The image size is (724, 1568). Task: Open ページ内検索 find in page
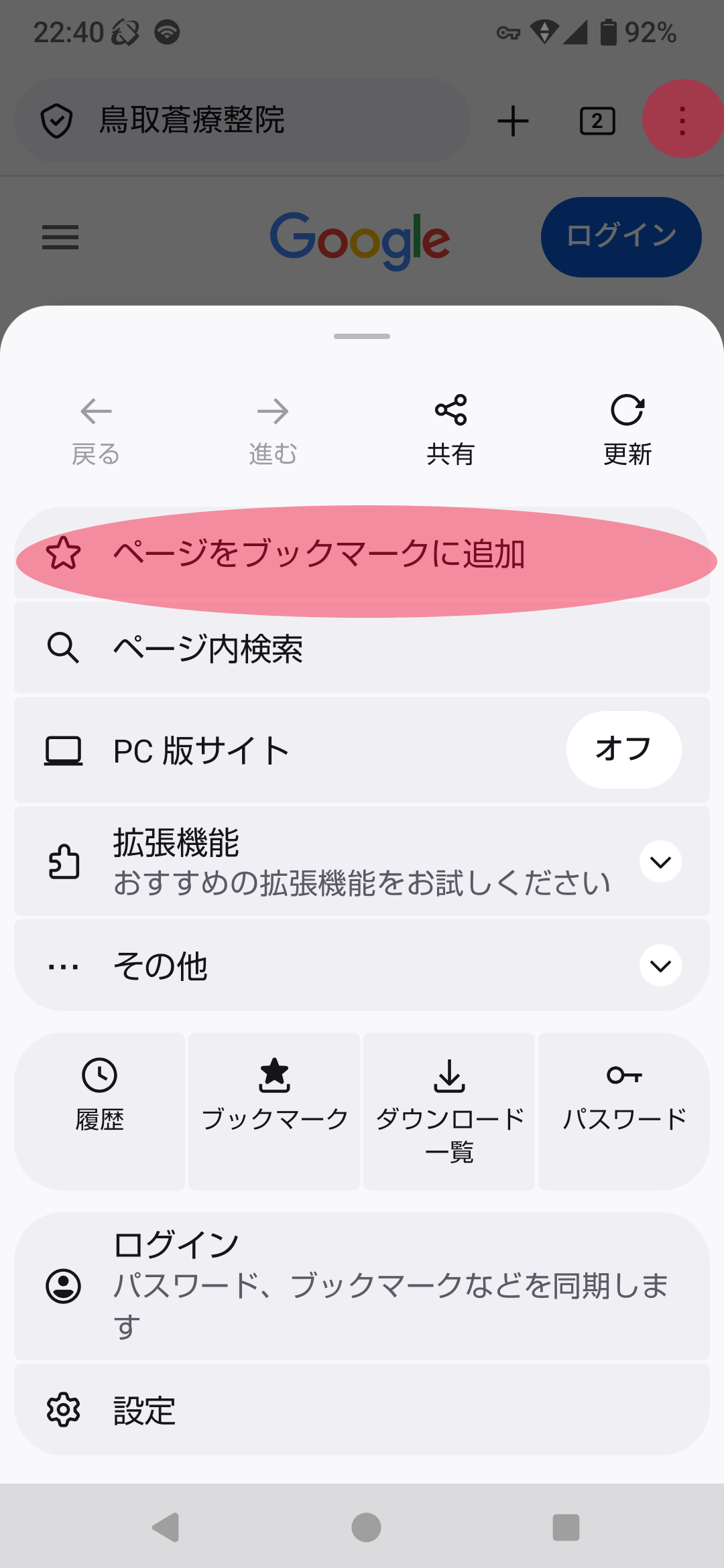pos(362,648)
